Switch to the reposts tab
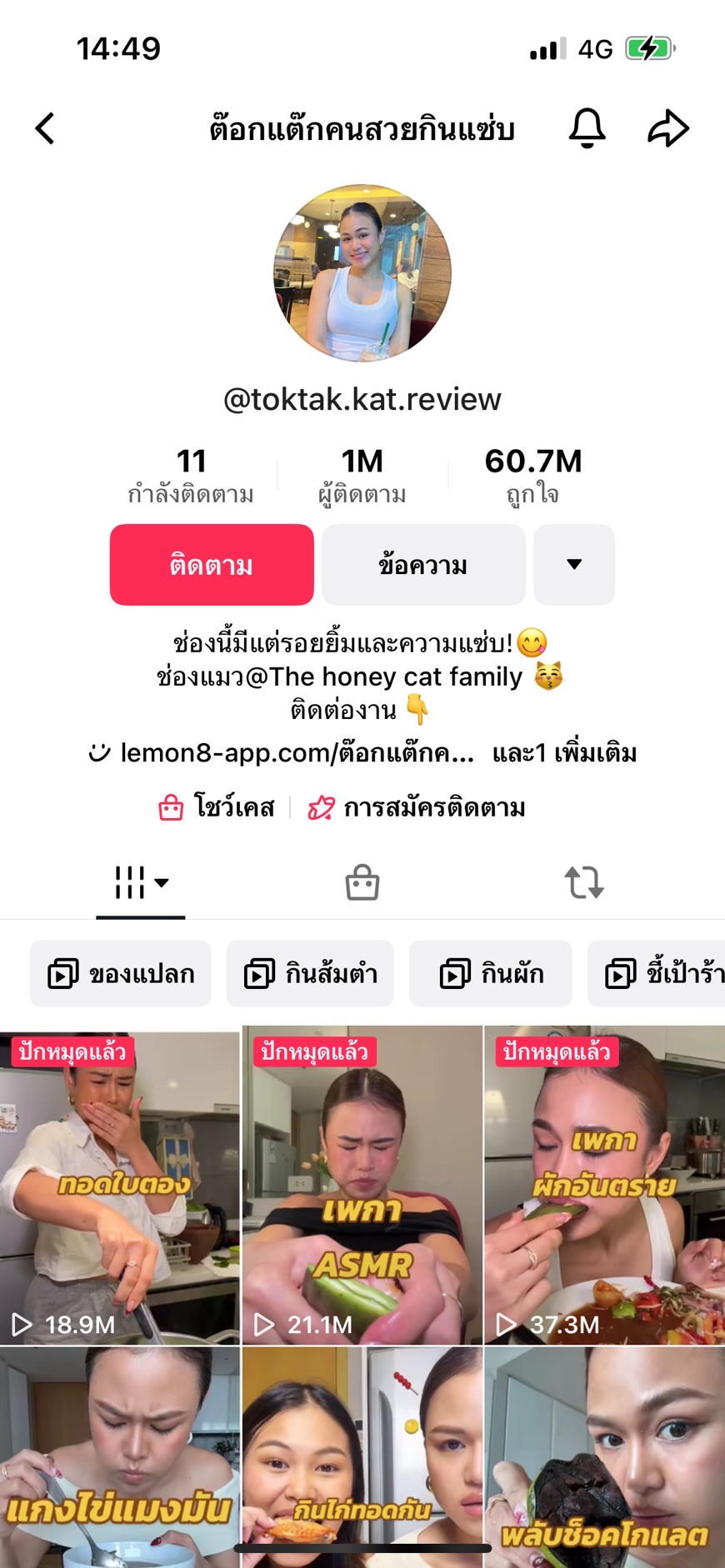725x1568 pixels. click(x=583, y=882)
